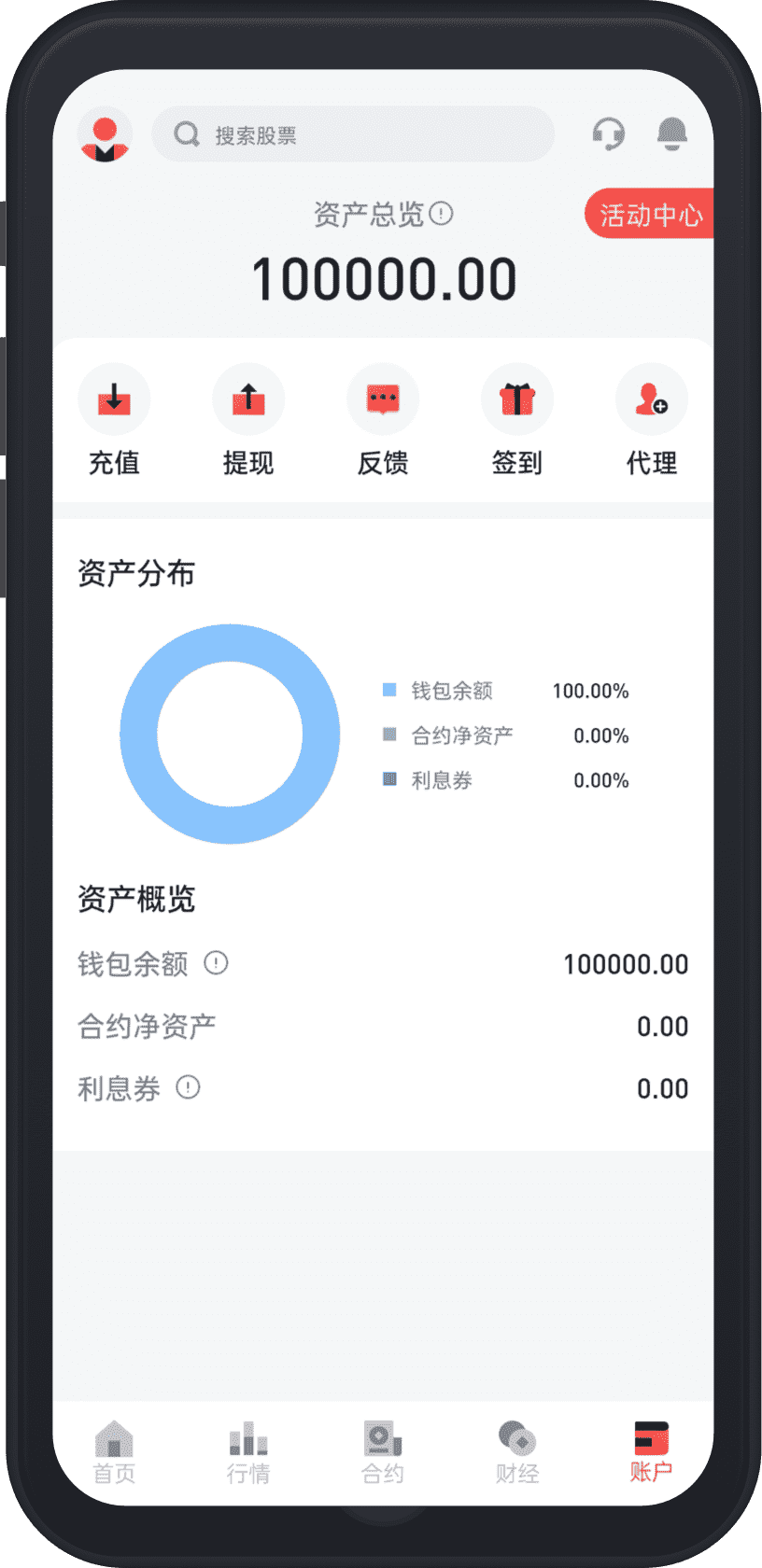
Task: Open customer service headset icon
Action: click(x=609, y=134)
